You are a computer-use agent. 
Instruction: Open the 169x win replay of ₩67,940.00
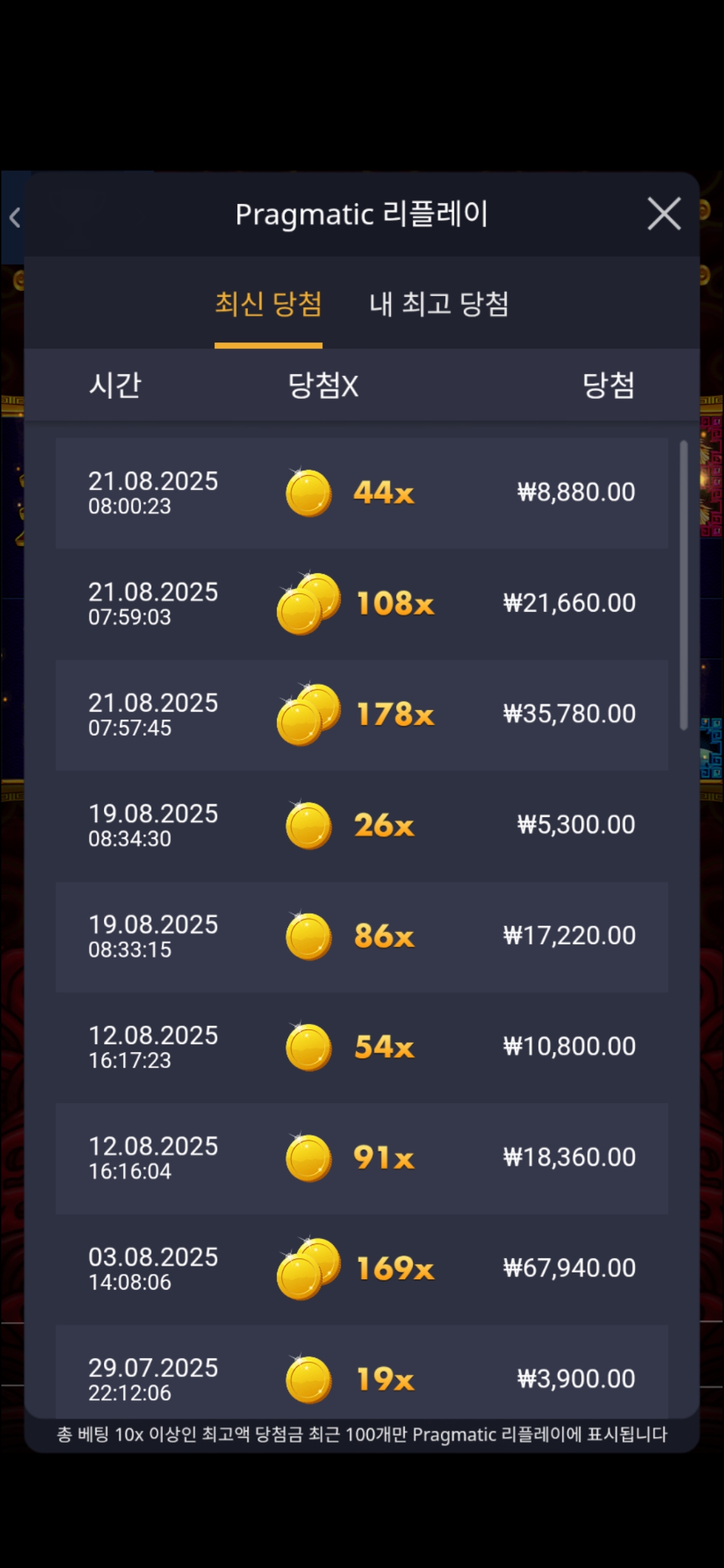(x=362, y=1268)
